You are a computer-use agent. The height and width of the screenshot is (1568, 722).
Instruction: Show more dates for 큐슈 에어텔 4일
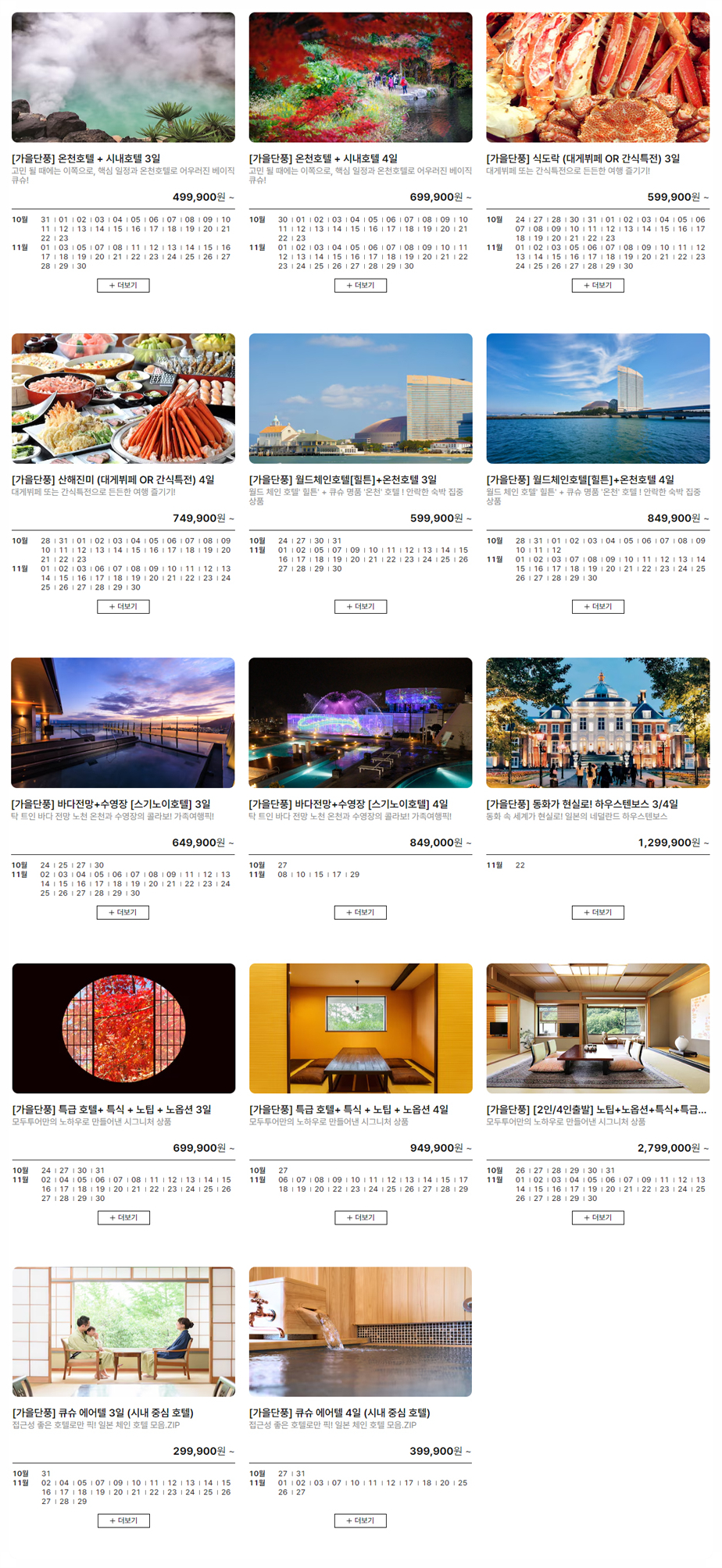(x=360, y=1520)
